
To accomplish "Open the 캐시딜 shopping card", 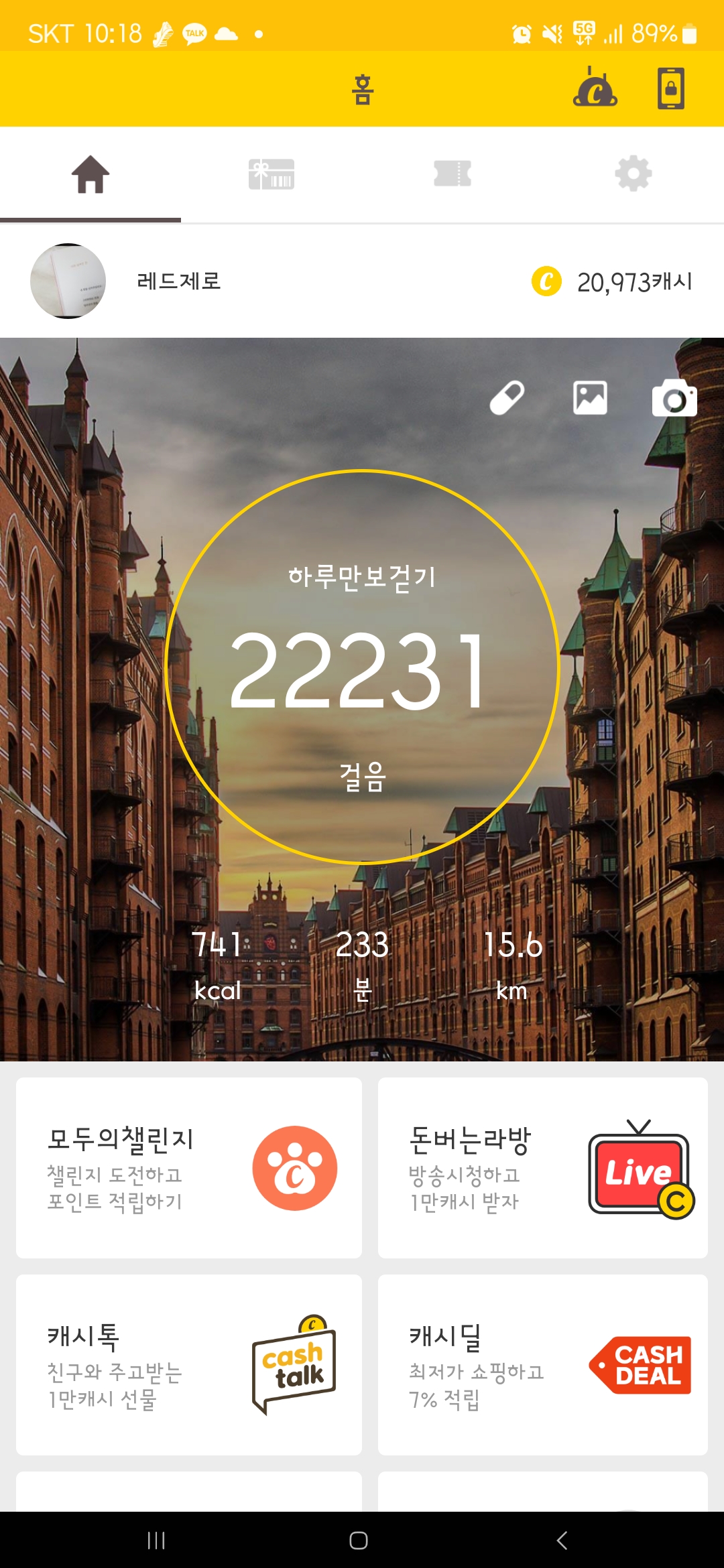I will point(543,1365).
